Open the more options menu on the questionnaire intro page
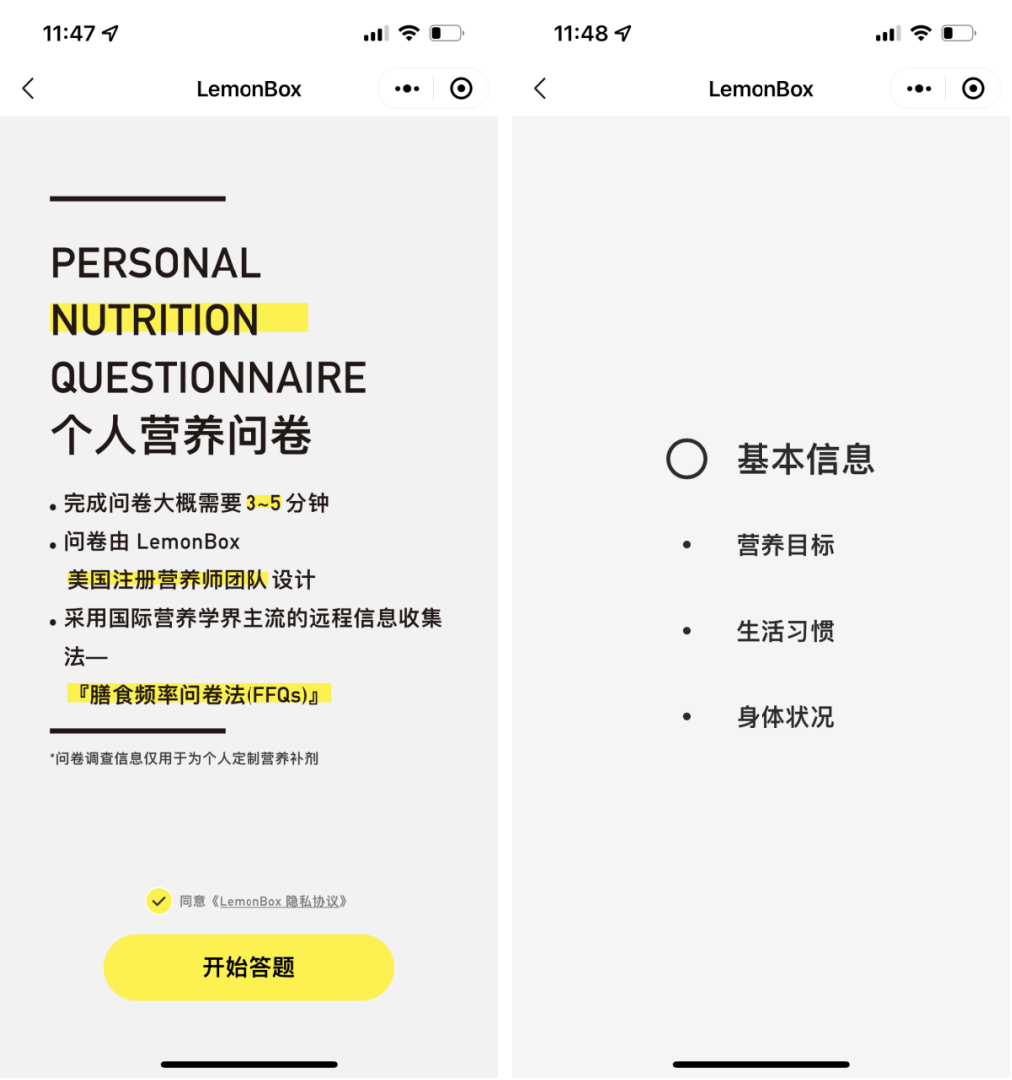Viewport: 1012px width, 1080px height. tap(407, 89)
